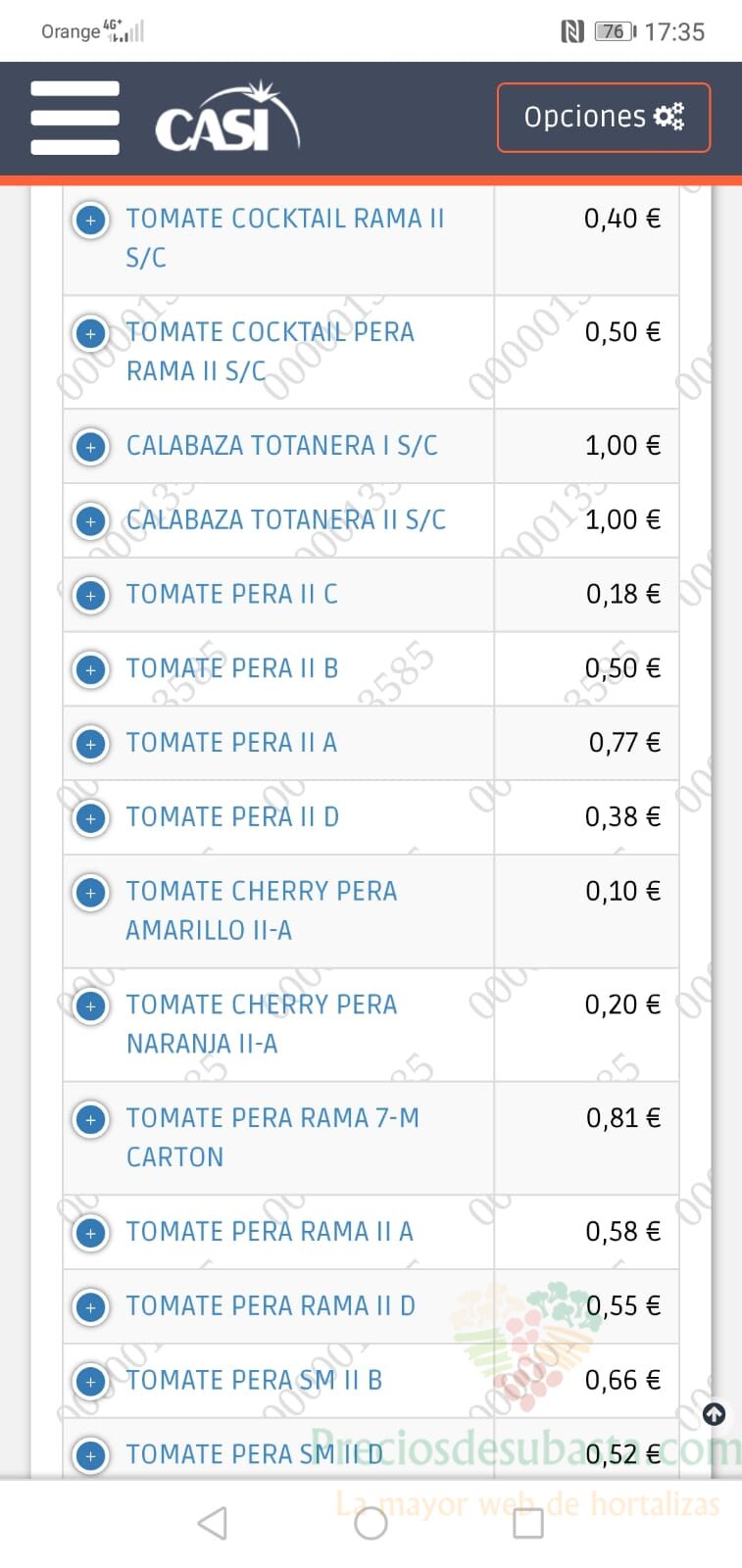
Task: Go to the home screen
Action: point(371,1523)
